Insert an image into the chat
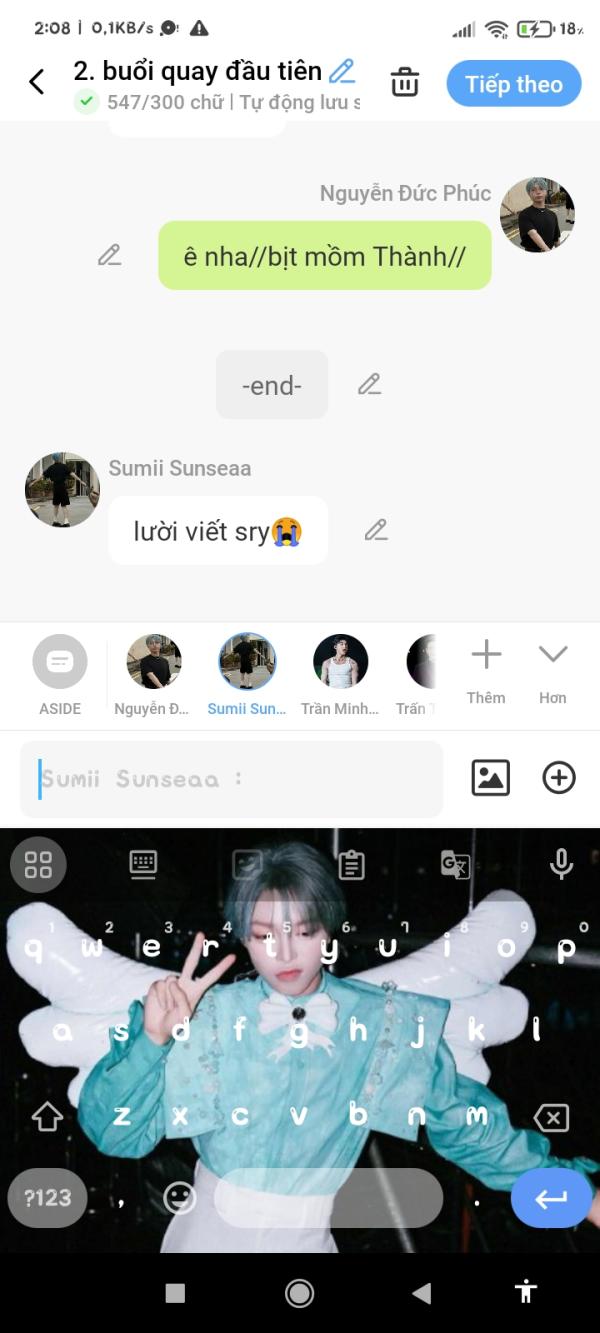The image size is (600, 1333). click(x=490, y=778)
